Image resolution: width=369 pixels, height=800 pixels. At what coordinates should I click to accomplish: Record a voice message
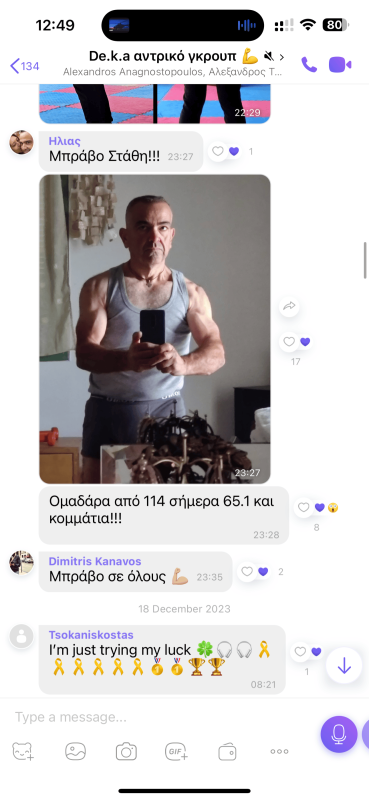click(338, 734)
